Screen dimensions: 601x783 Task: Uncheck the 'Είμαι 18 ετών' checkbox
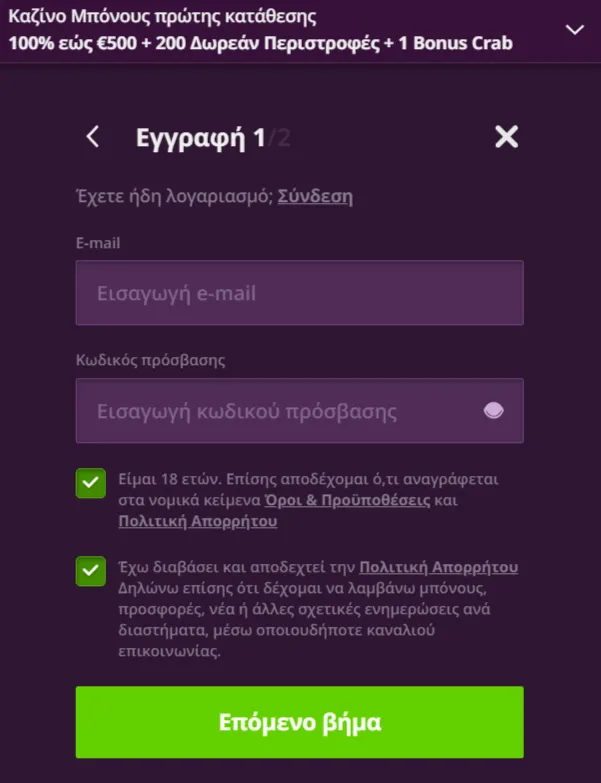[x=91, y=483]
